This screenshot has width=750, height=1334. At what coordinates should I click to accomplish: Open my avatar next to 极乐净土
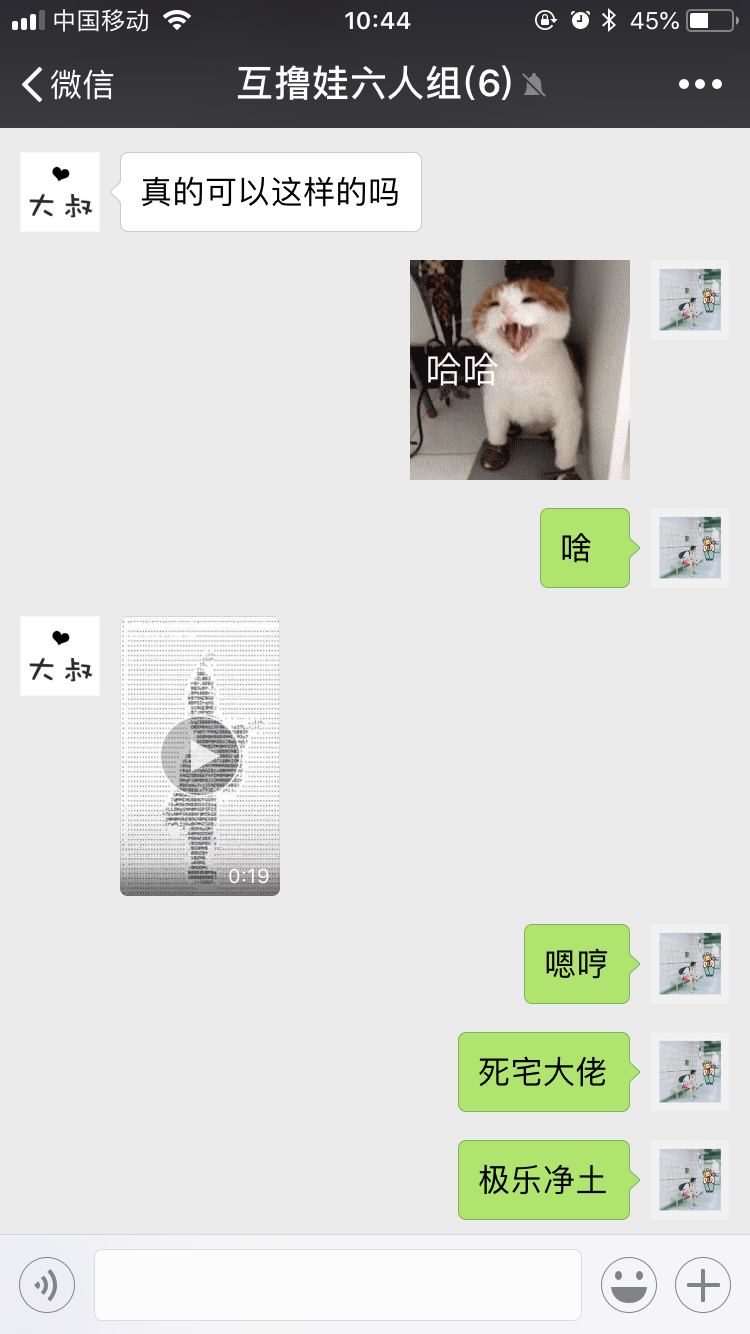pos(690,1180)
